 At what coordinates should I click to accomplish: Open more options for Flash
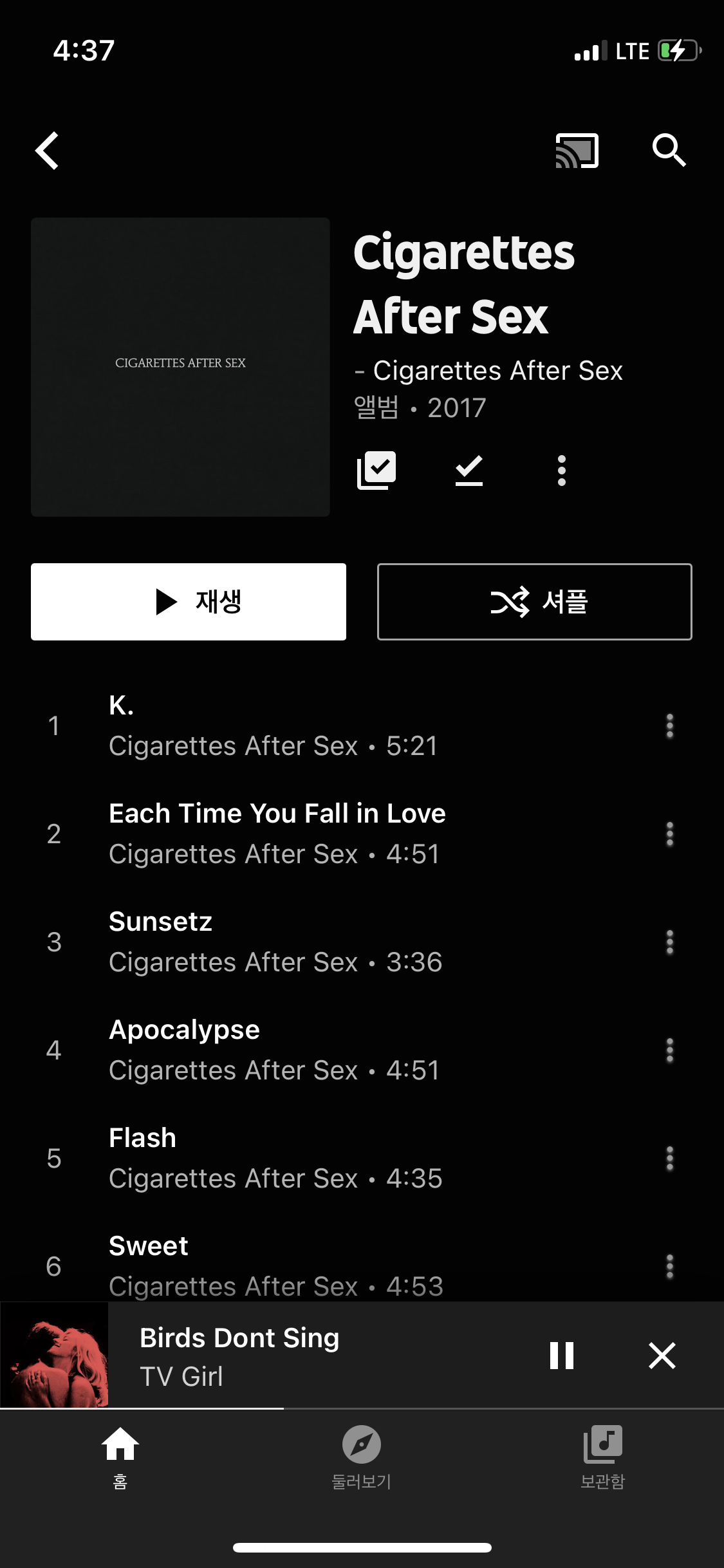pyautogui.click(x=669, y=1158)
